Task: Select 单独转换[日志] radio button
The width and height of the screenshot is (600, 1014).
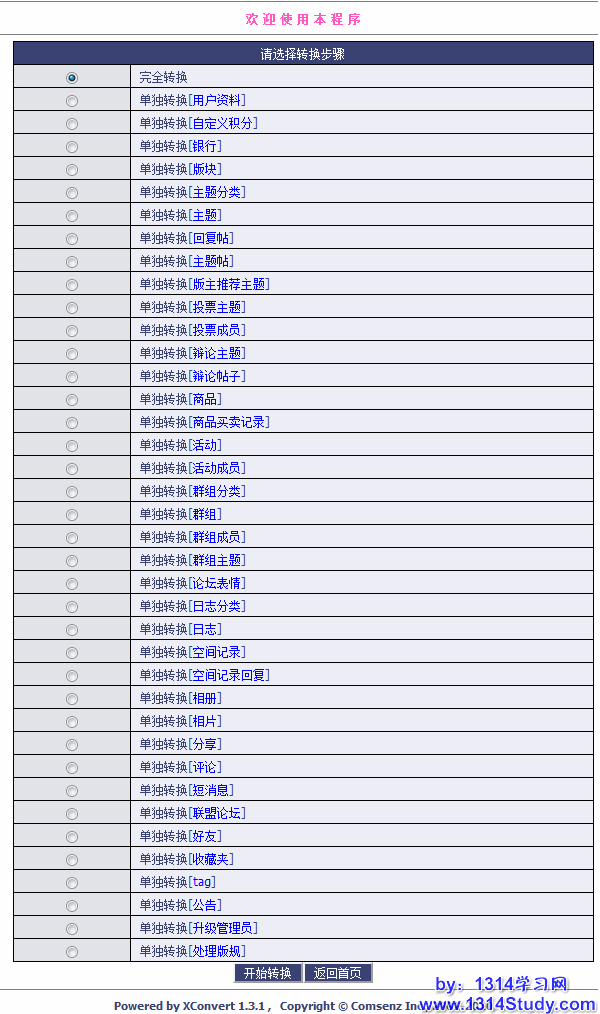Action: click(x=72, y=629)
